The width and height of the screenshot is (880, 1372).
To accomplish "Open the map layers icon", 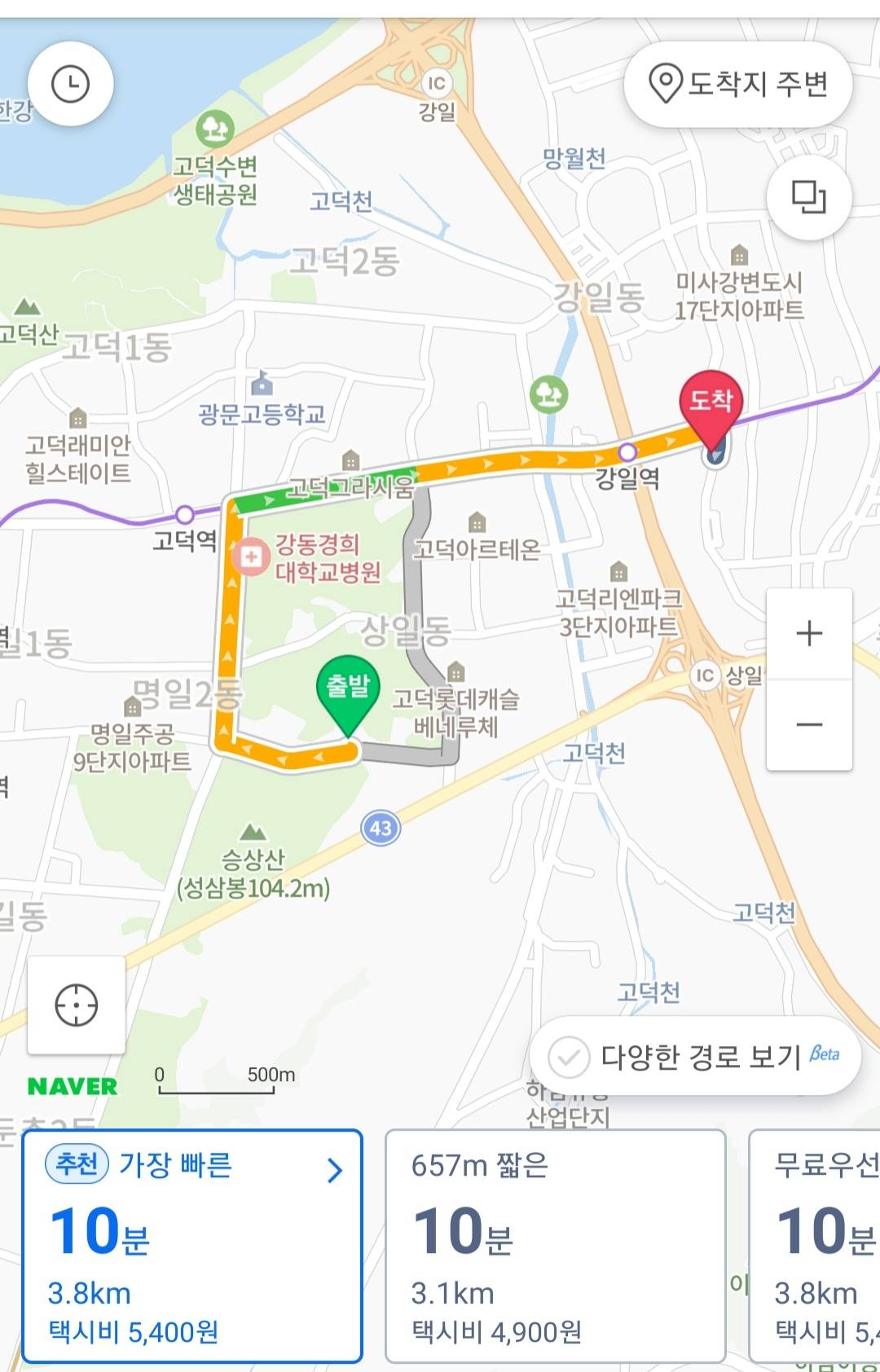I will 808,197.
